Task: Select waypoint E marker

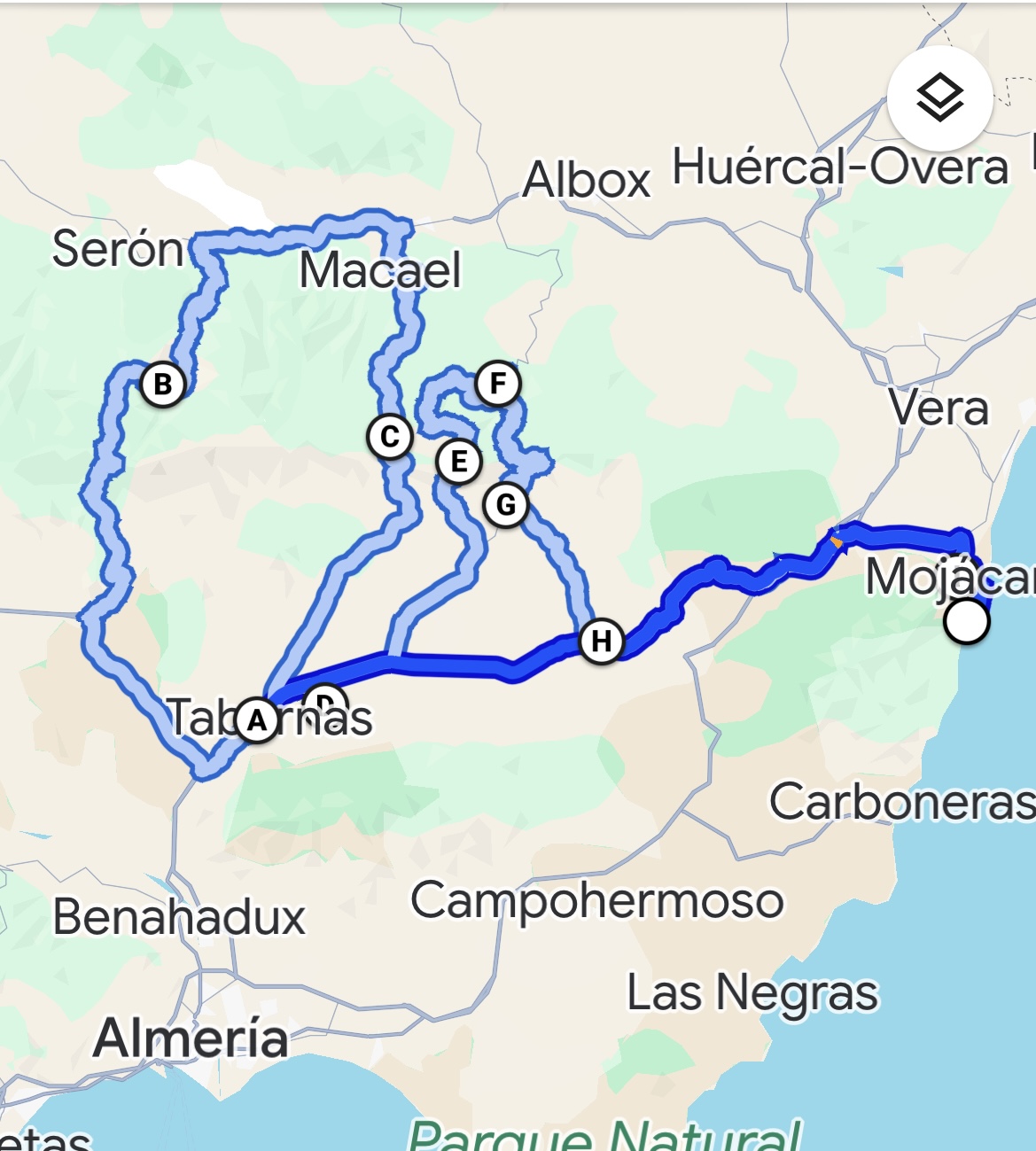Action: click(x=459, y=462)
